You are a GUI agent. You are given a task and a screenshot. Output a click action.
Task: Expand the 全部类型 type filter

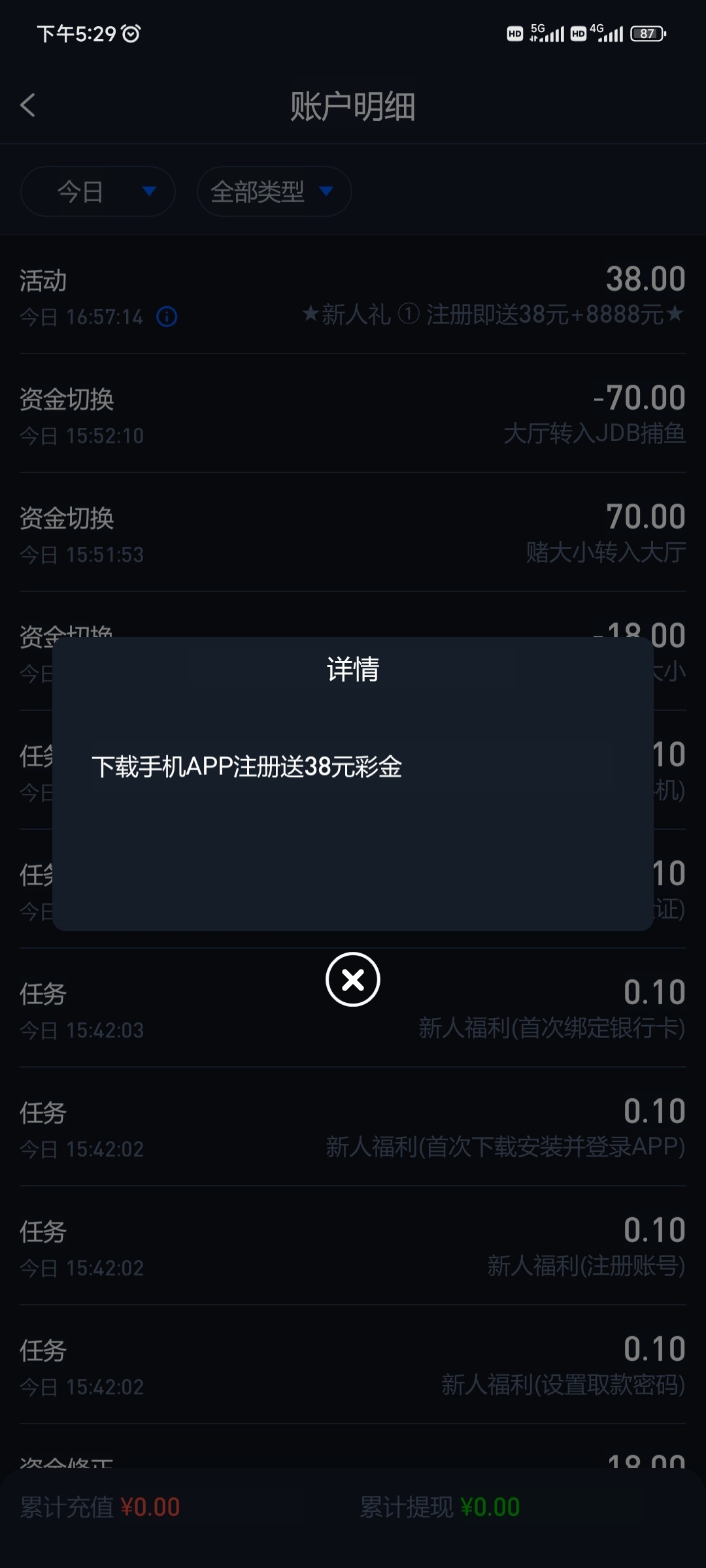tap(274, 191)
